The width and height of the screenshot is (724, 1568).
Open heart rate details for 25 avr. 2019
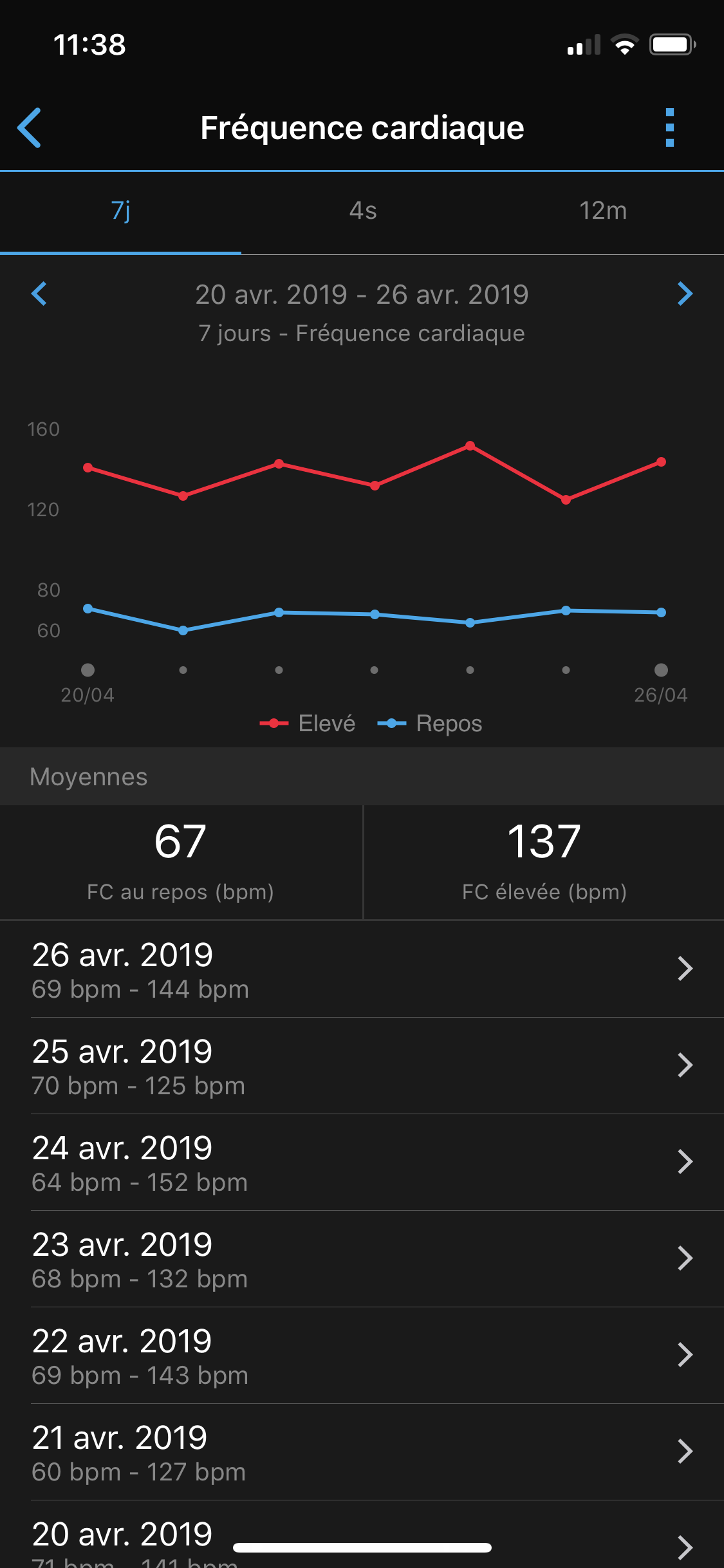[362, 1066]
